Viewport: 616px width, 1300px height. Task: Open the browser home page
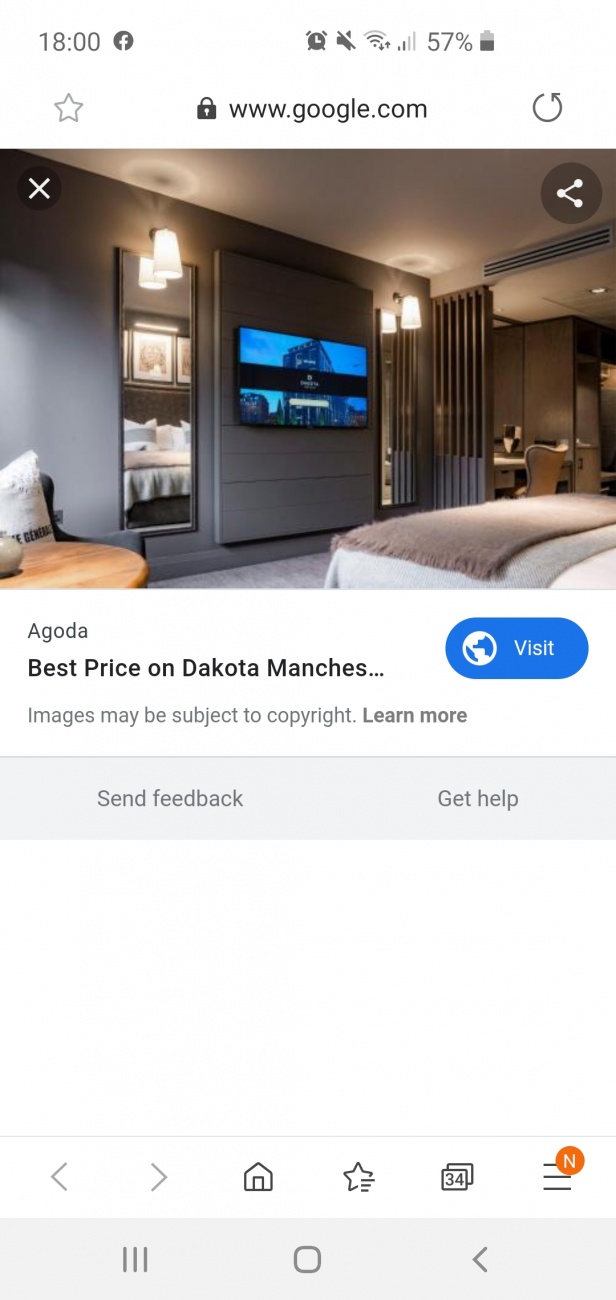tap(258, 1177)
